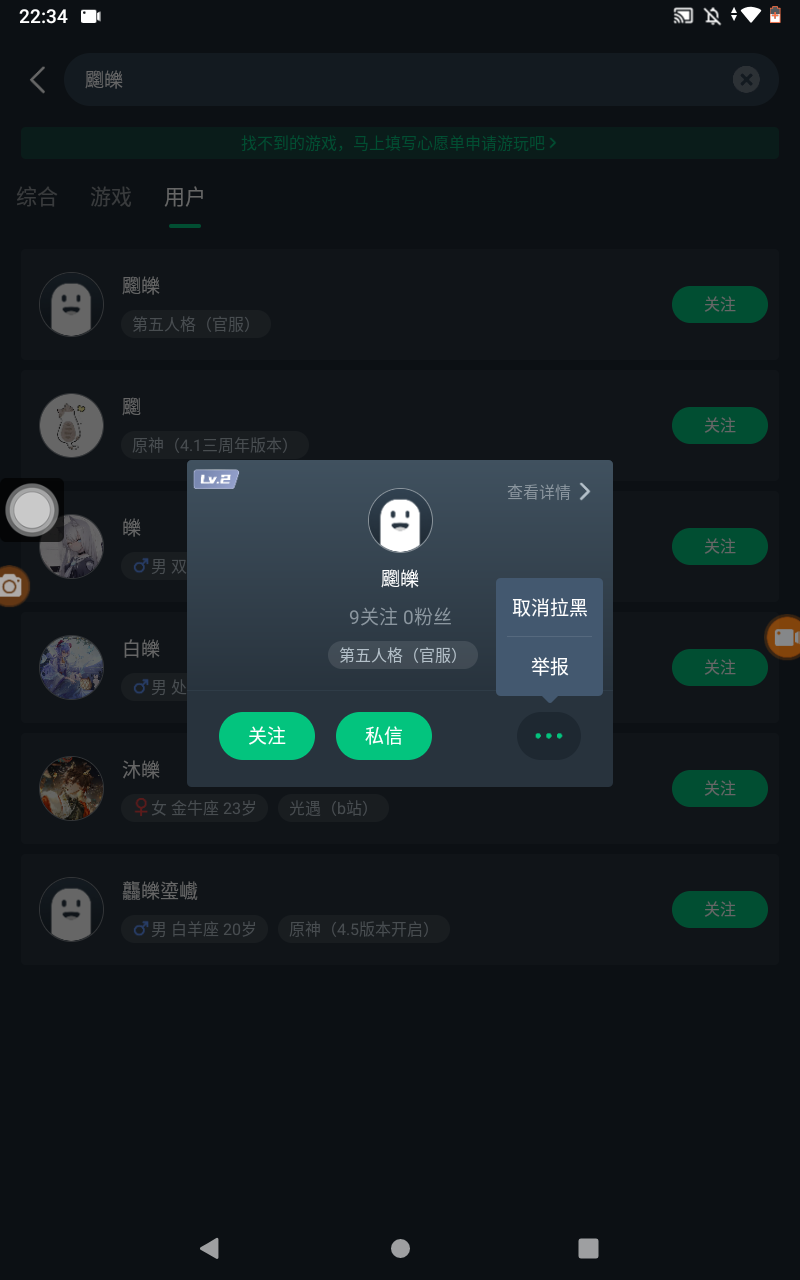Tap the three-dot more options button
Image resolution: width=800 pixels, height=1280 pixels.
(549, 736)
